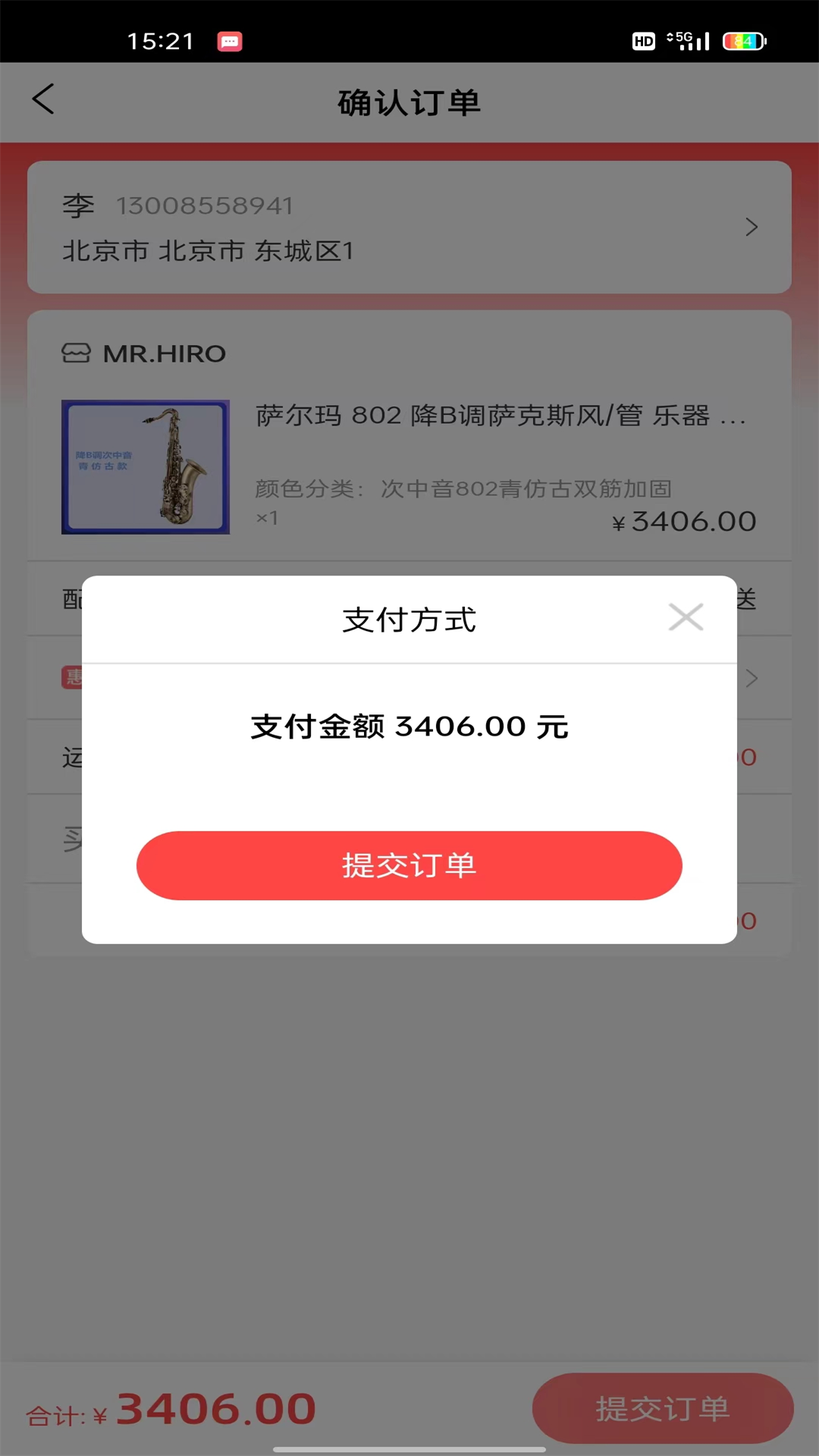Tap the HD indicator icon
Image resolution: width=819 pixels, height=1456 pixels.
(x=644, y=41)
